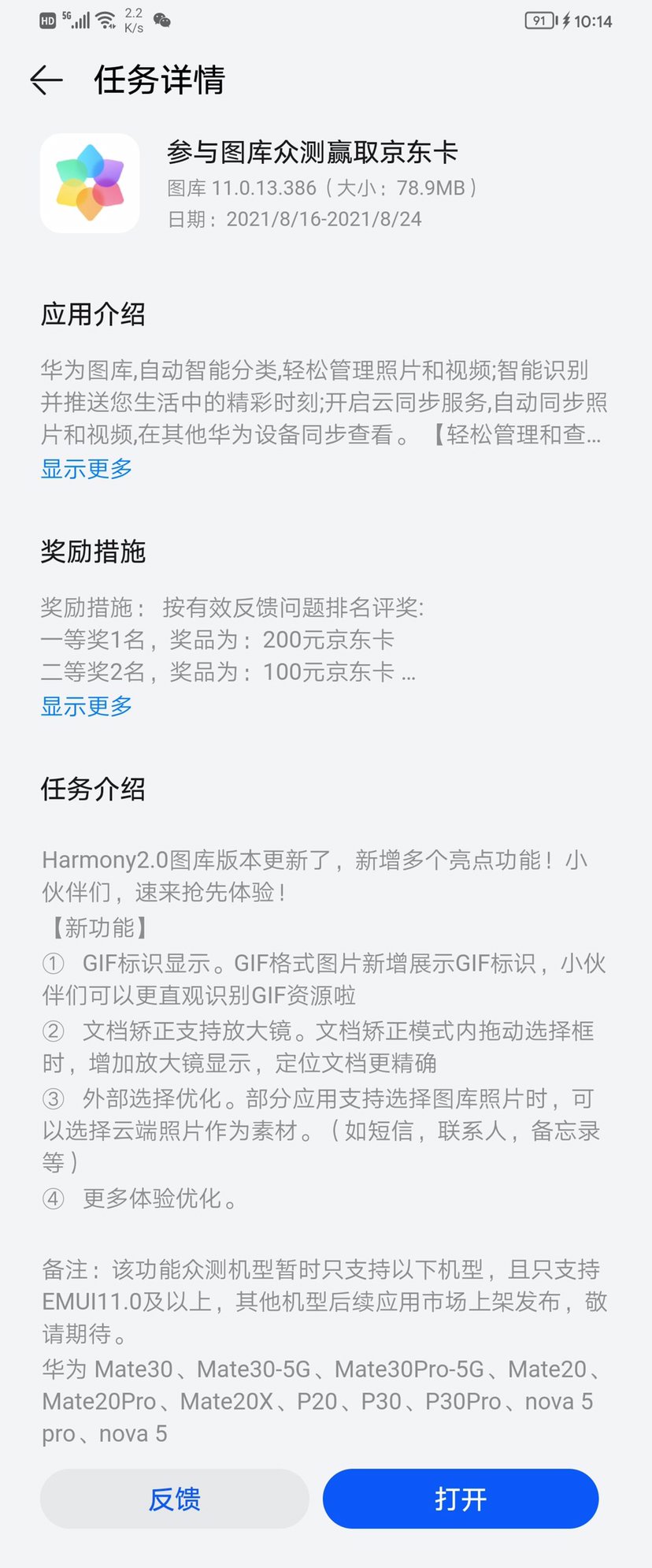Expand 显示更多 under 奖励措施
The height and width of the screenshot is (1568, 652).
tap(86, 707)
